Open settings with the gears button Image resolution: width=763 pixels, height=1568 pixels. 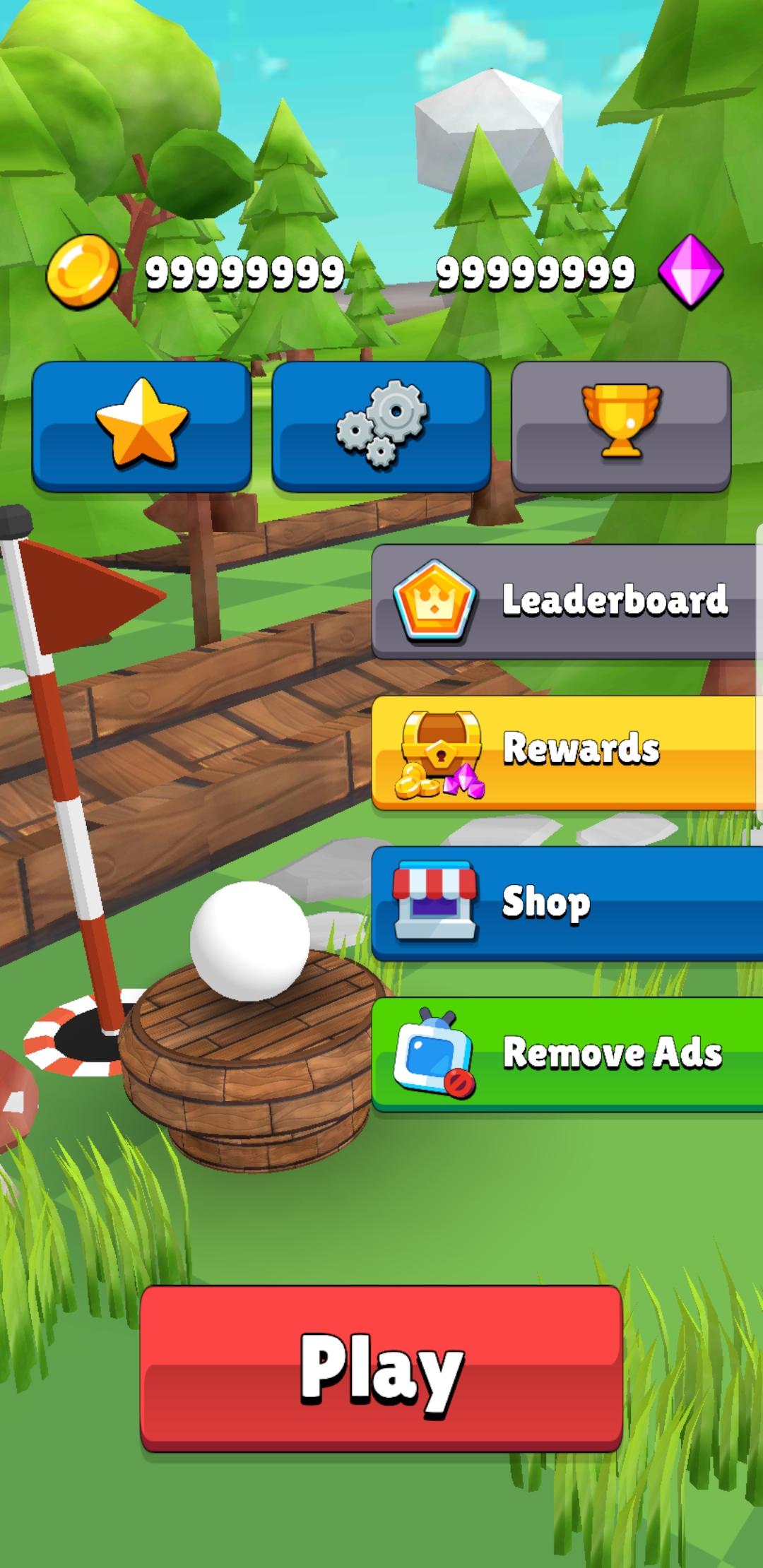381,426
